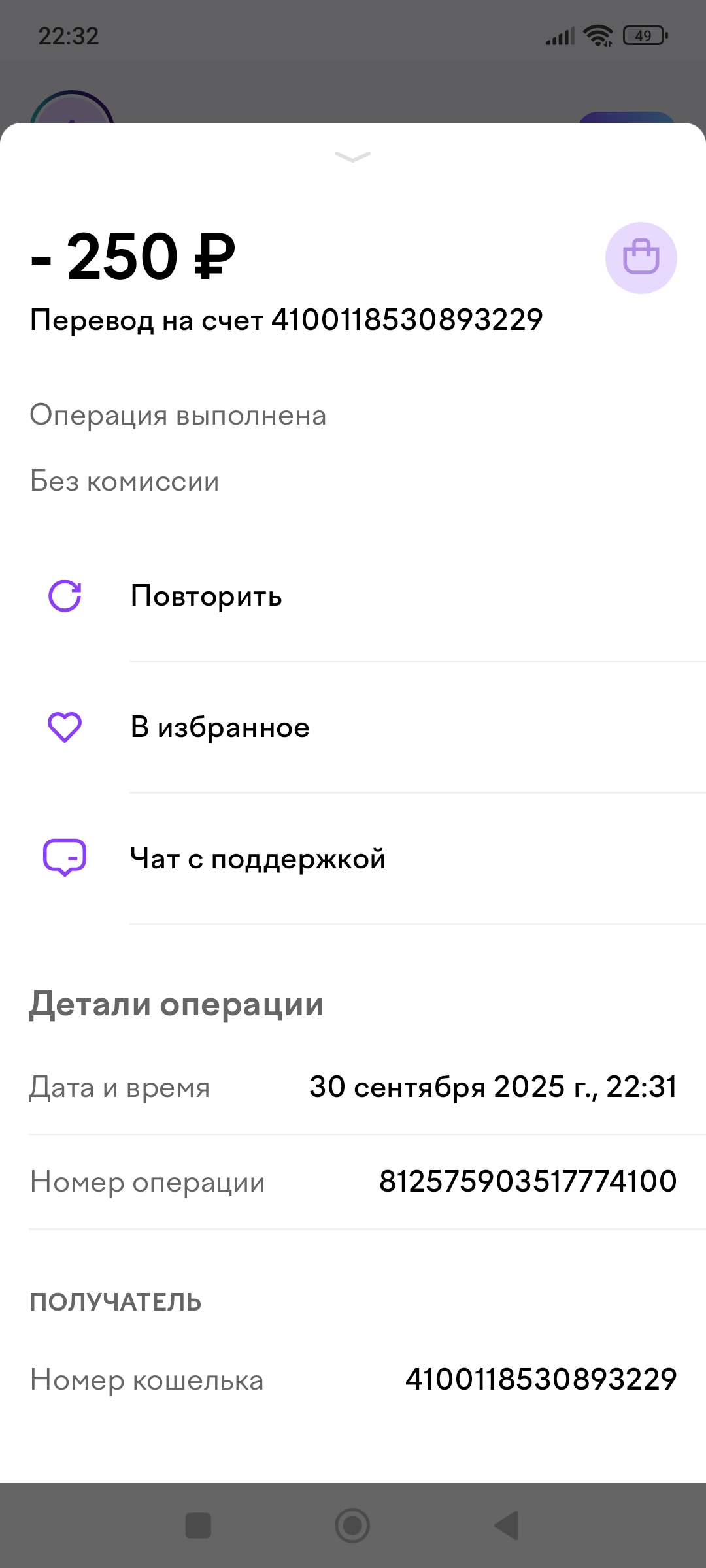Tap the system home button
The image size is (706, 1568).
[x=352, y=1526]
